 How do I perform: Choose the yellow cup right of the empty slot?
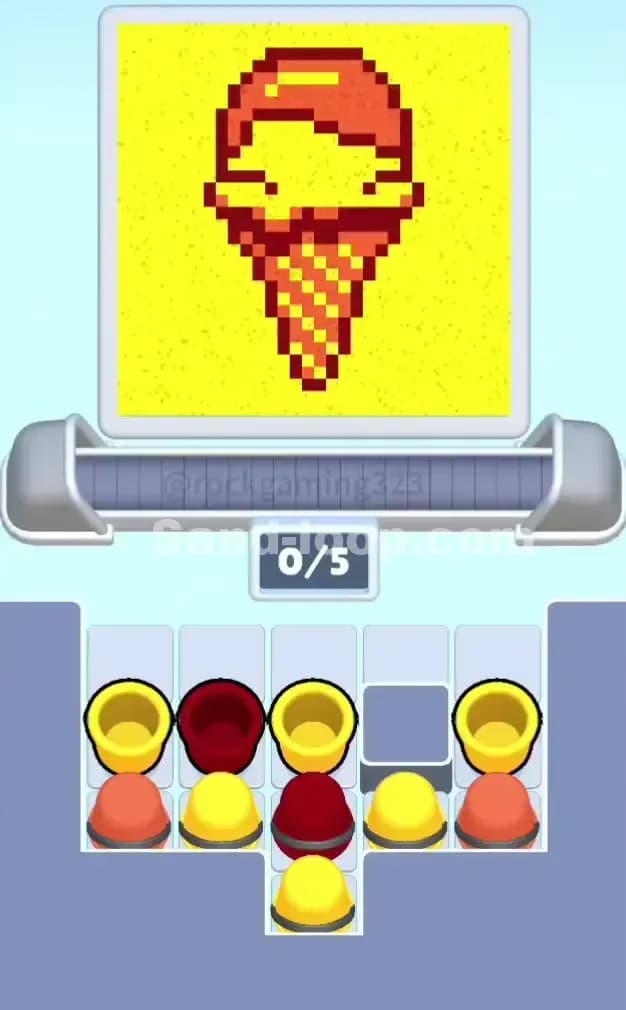click(496, 724)
